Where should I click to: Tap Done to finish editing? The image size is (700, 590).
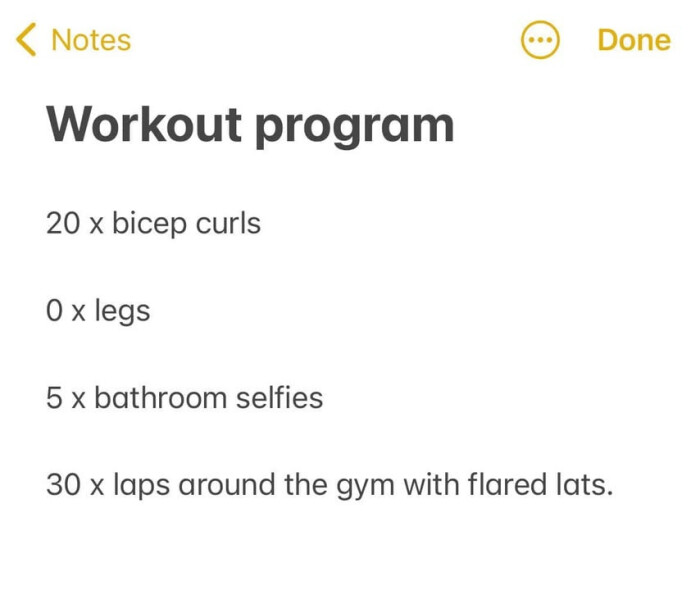pyautogui.click(x=633, y=40)
